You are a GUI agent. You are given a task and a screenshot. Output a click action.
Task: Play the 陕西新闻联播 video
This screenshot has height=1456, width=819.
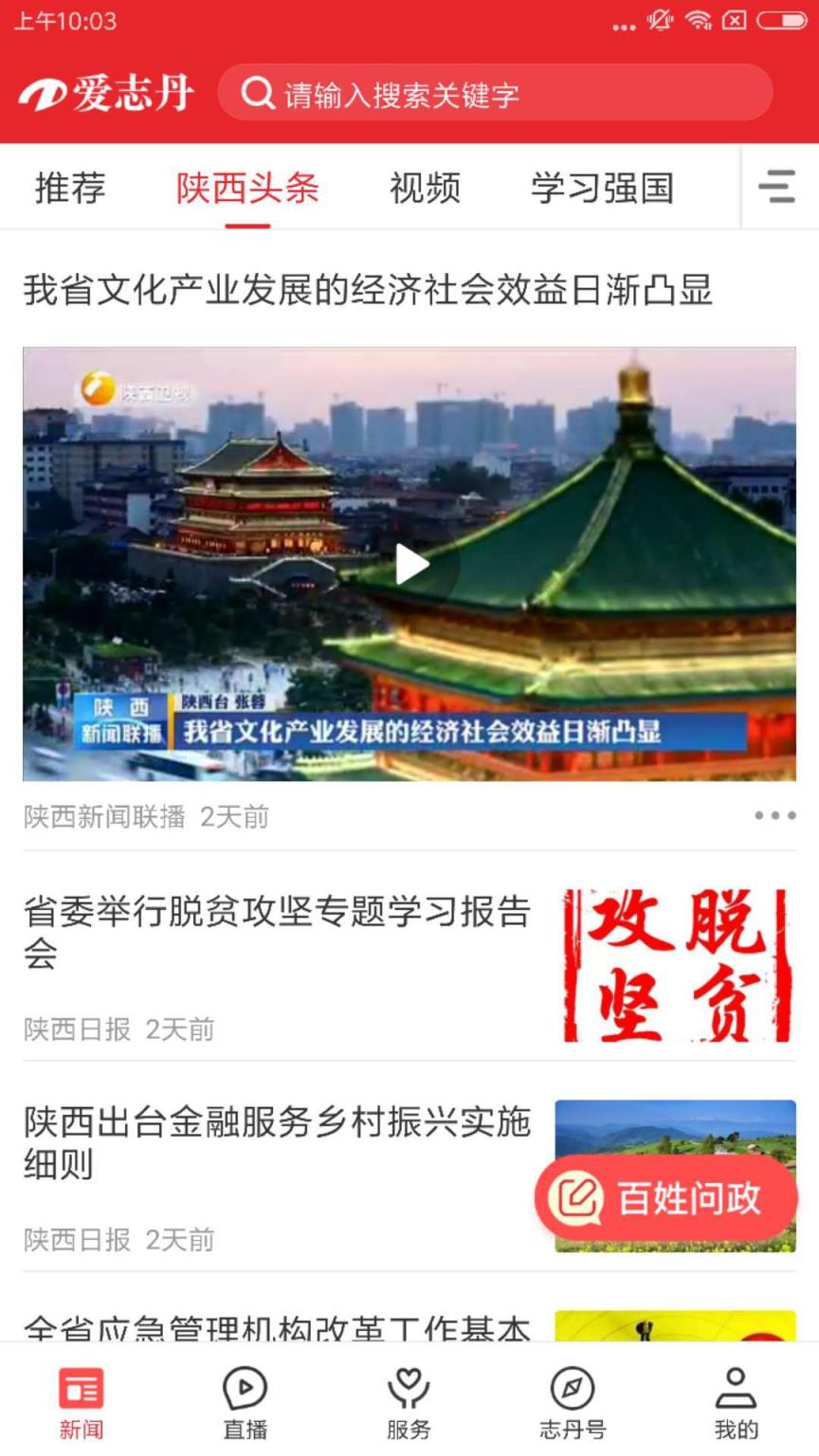pos(409,565)
